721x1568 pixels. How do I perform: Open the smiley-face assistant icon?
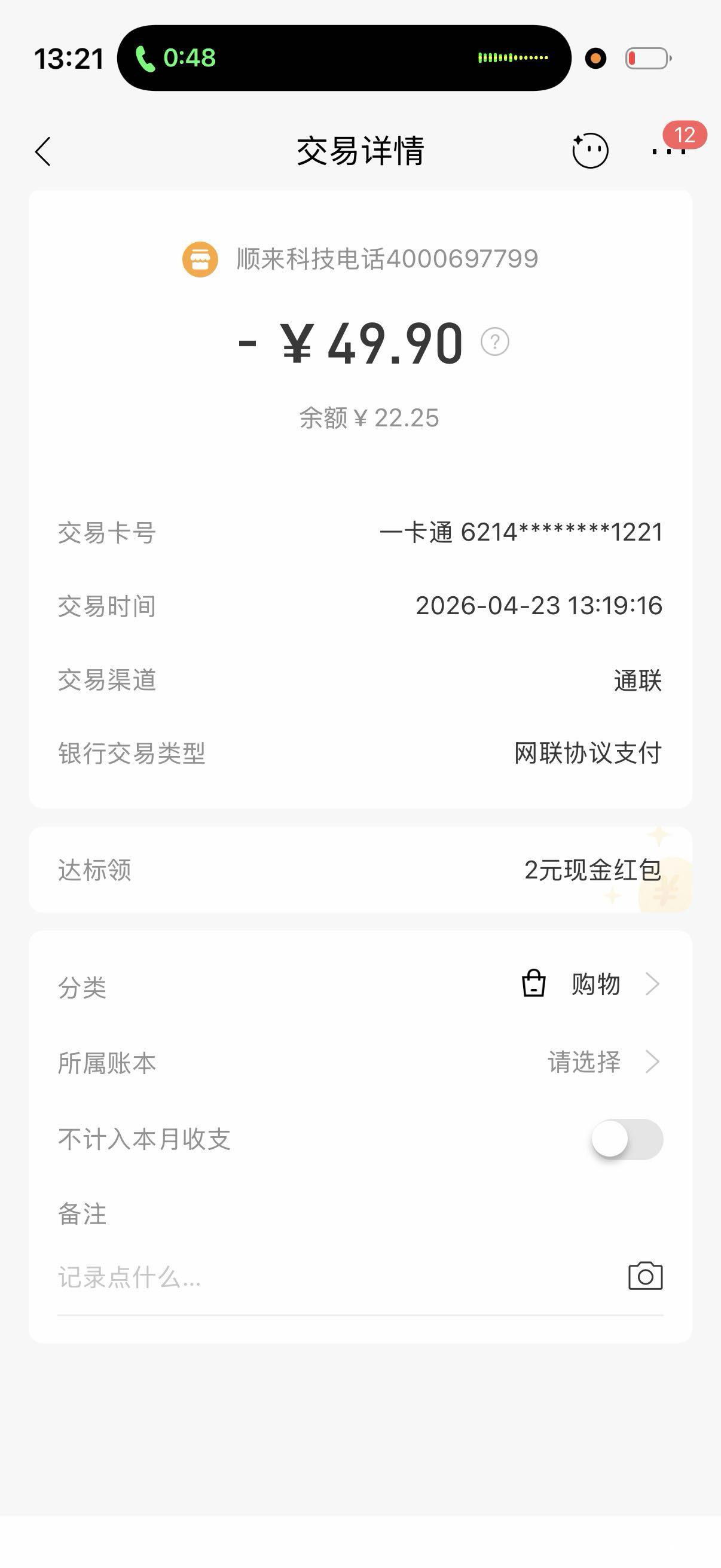point(589,150)
